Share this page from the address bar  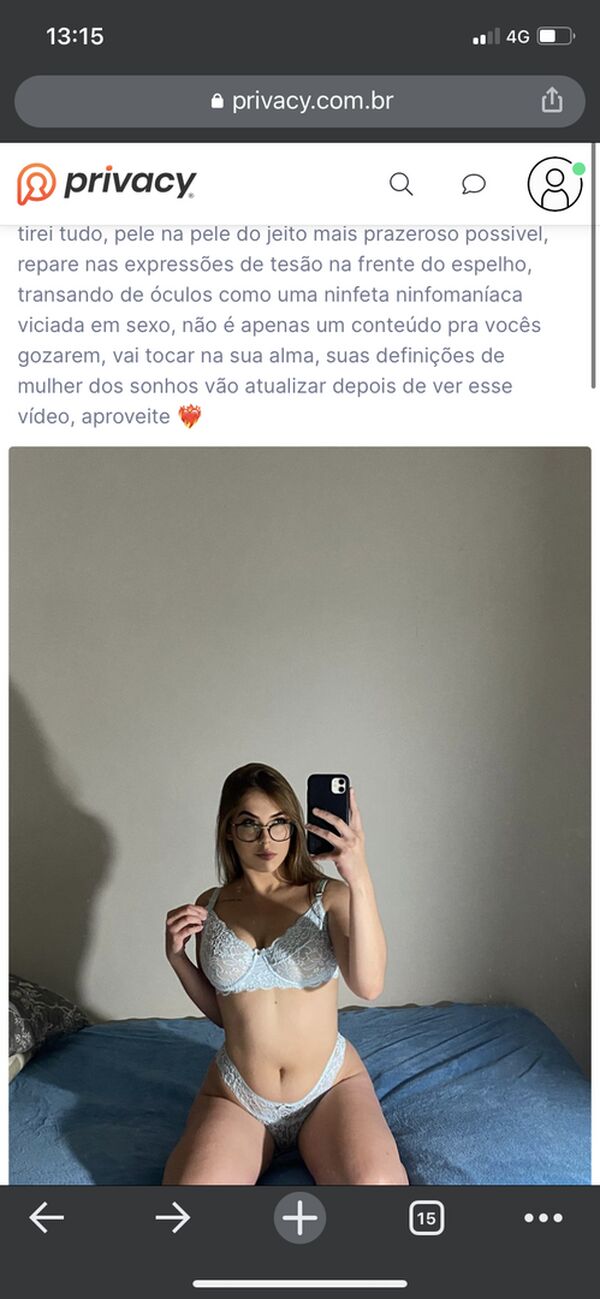pos(552,100)
